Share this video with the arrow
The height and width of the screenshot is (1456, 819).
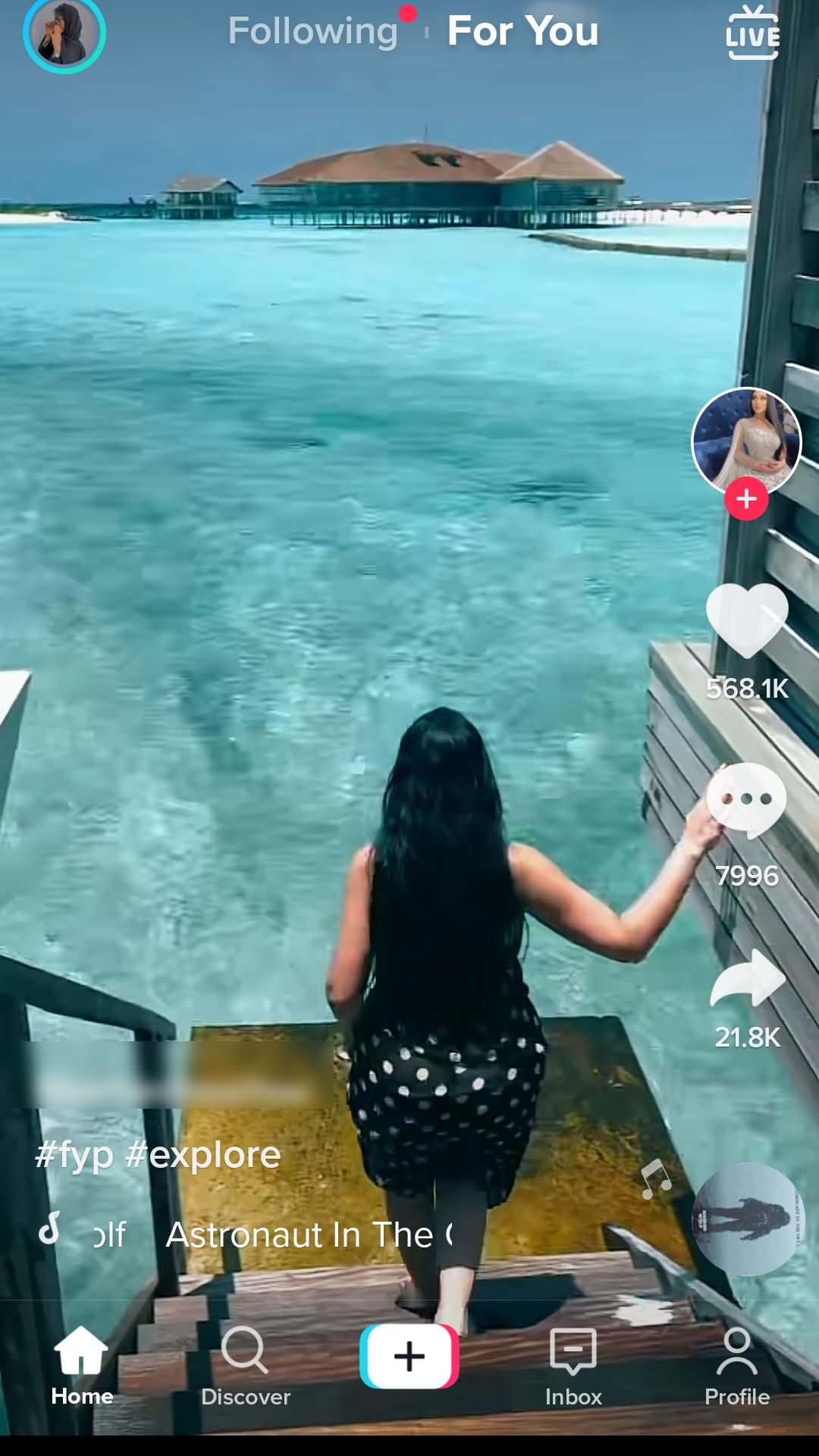coord(748,979)
